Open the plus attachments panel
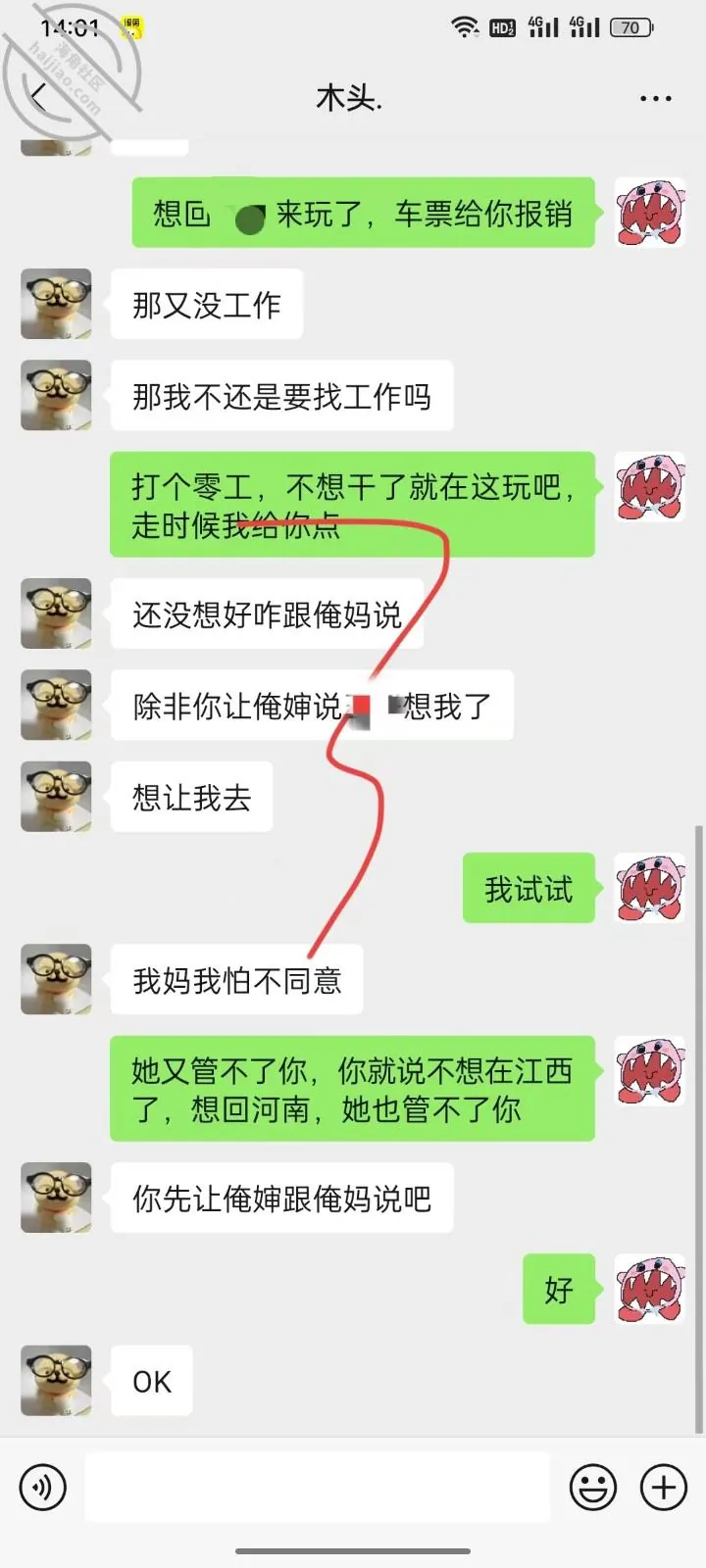The height and width of the screenshot is (1568, 706). coord(664,1488)
